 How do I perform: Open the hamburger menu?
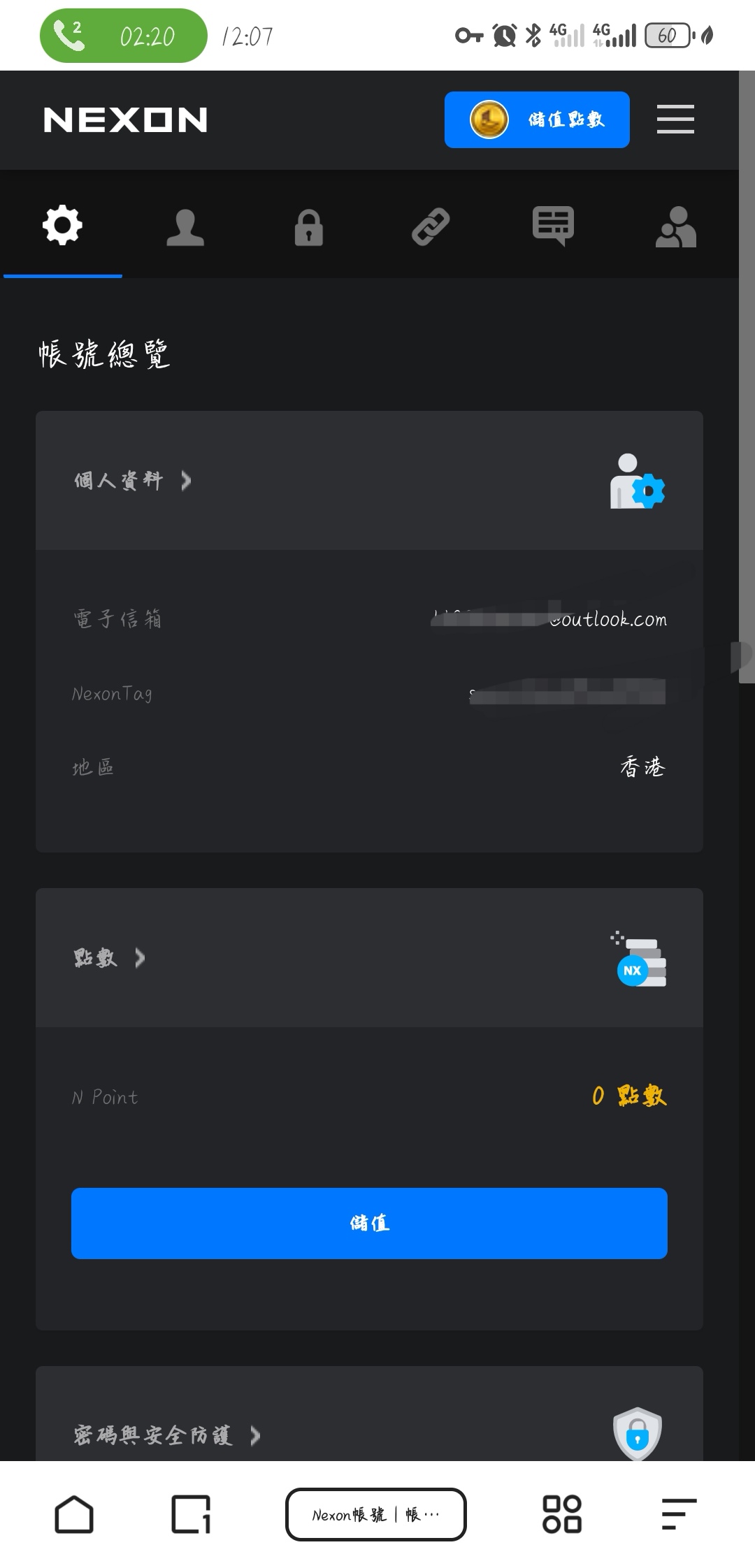click(x=675, y=119)
